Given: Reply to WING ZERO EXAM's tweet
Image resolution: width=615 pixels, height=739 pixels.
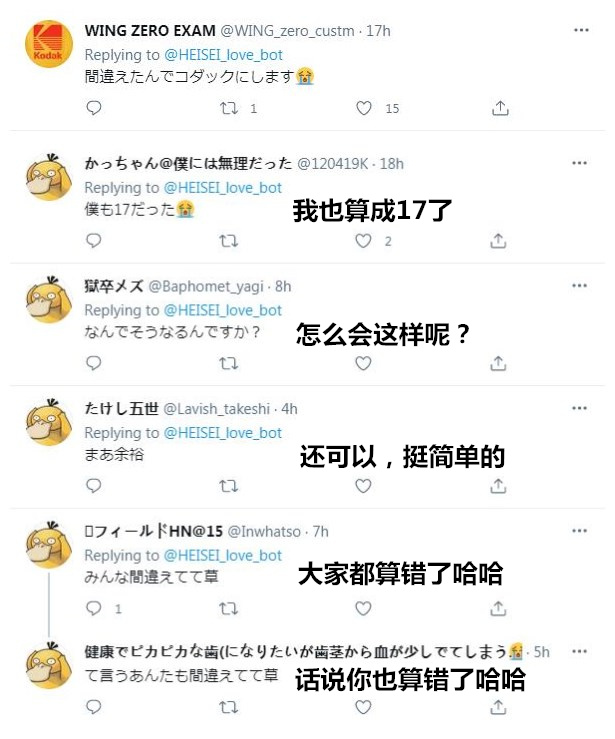Looking at the screenshot, I should click(93, 108).
